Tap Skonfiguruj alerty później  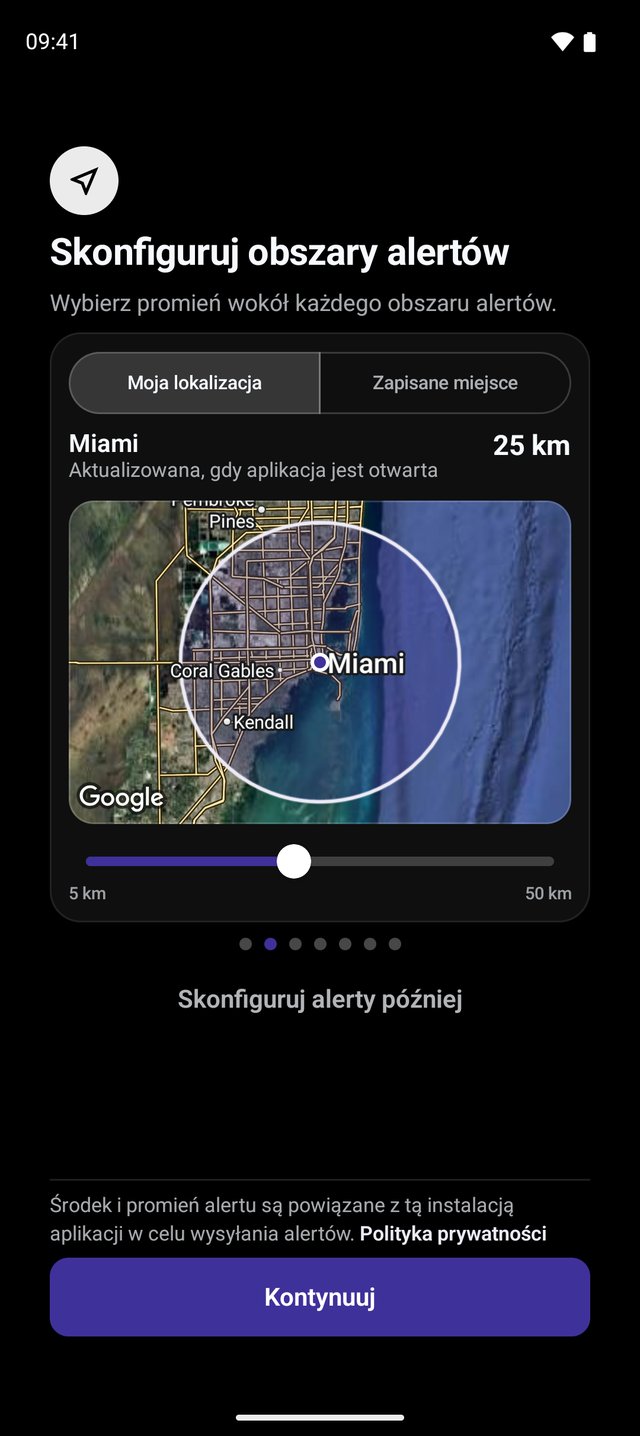tap(320, 999)
